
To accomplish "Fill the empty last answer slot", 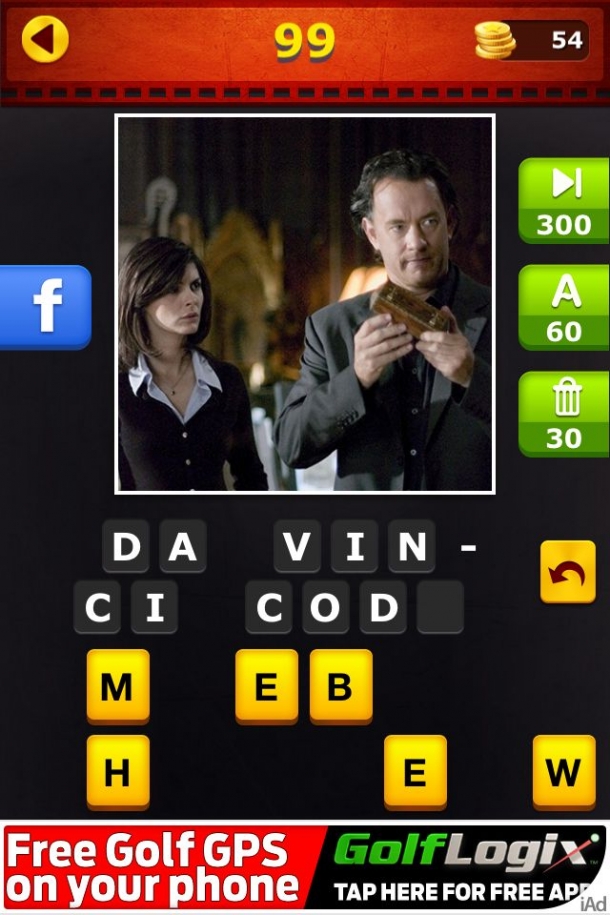I will [440, 608].
